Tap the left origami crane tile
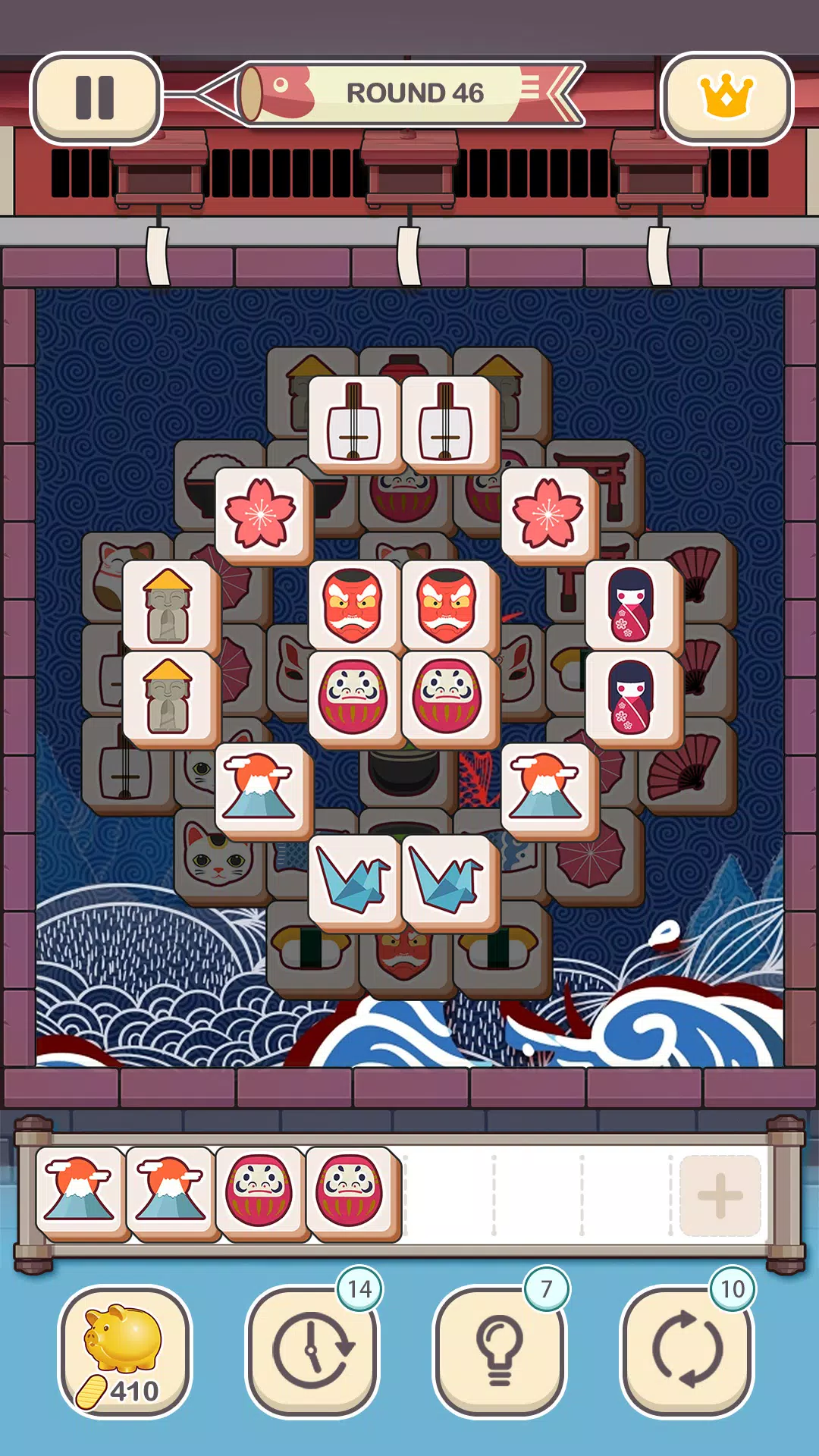The height and width of the screenshot is (1456, 819). [353, 881]
